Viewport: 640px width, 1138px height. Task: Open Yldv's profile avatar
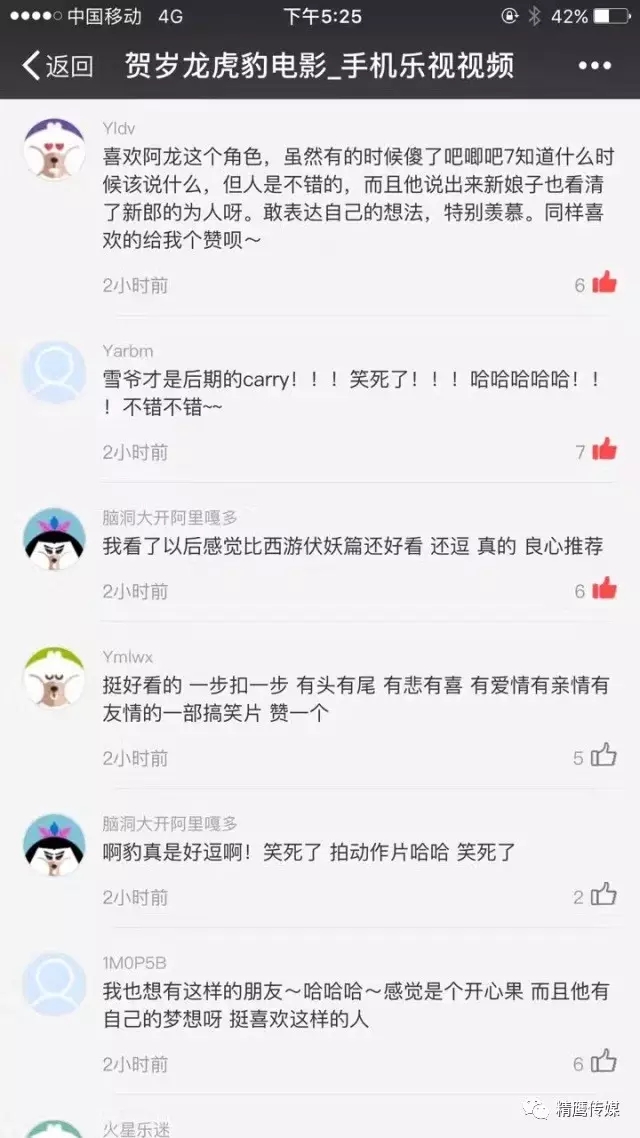(54, 150)
